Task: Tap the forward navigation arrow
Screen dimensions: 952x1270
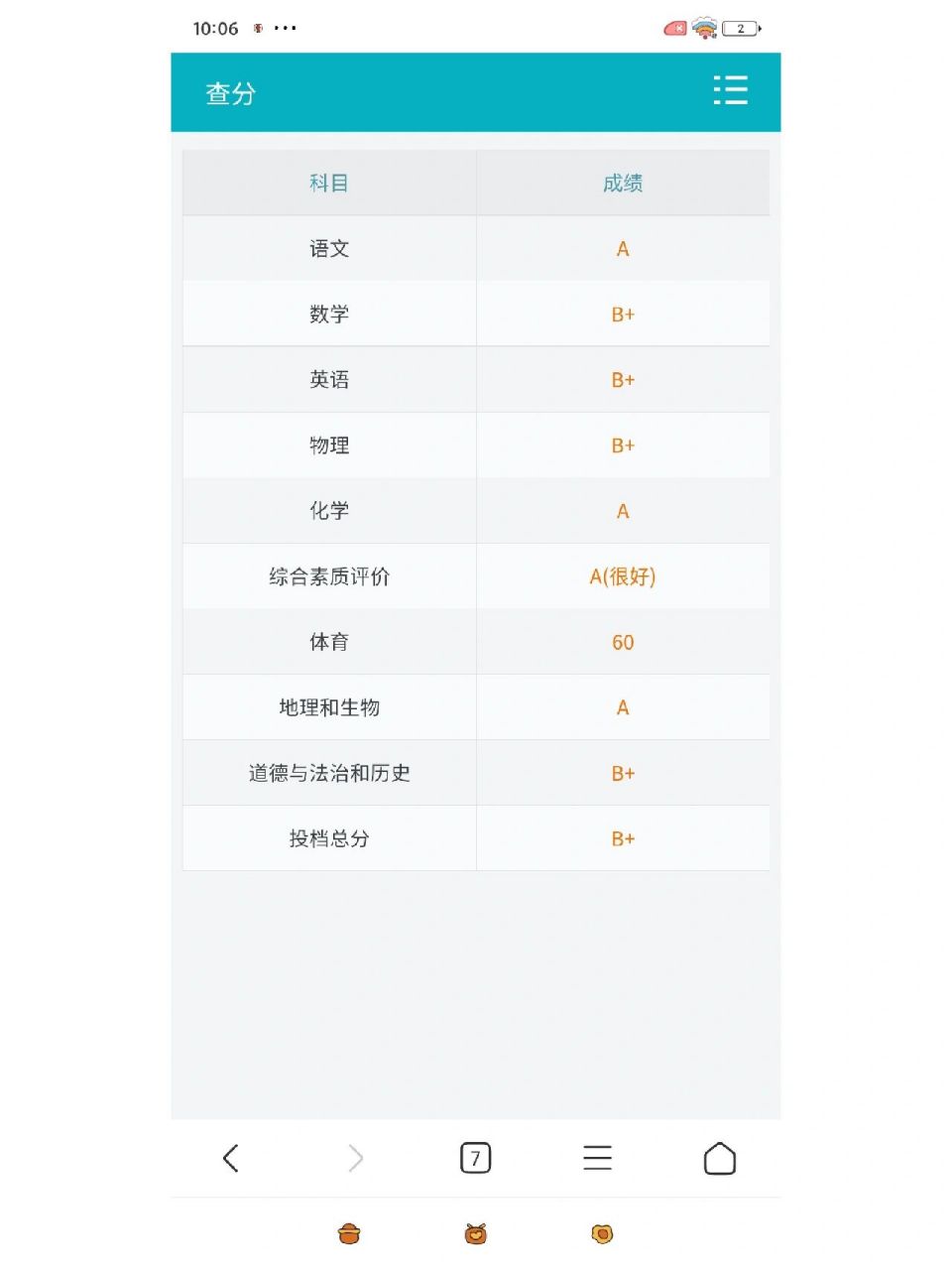Action: (x=354, y=1158)
